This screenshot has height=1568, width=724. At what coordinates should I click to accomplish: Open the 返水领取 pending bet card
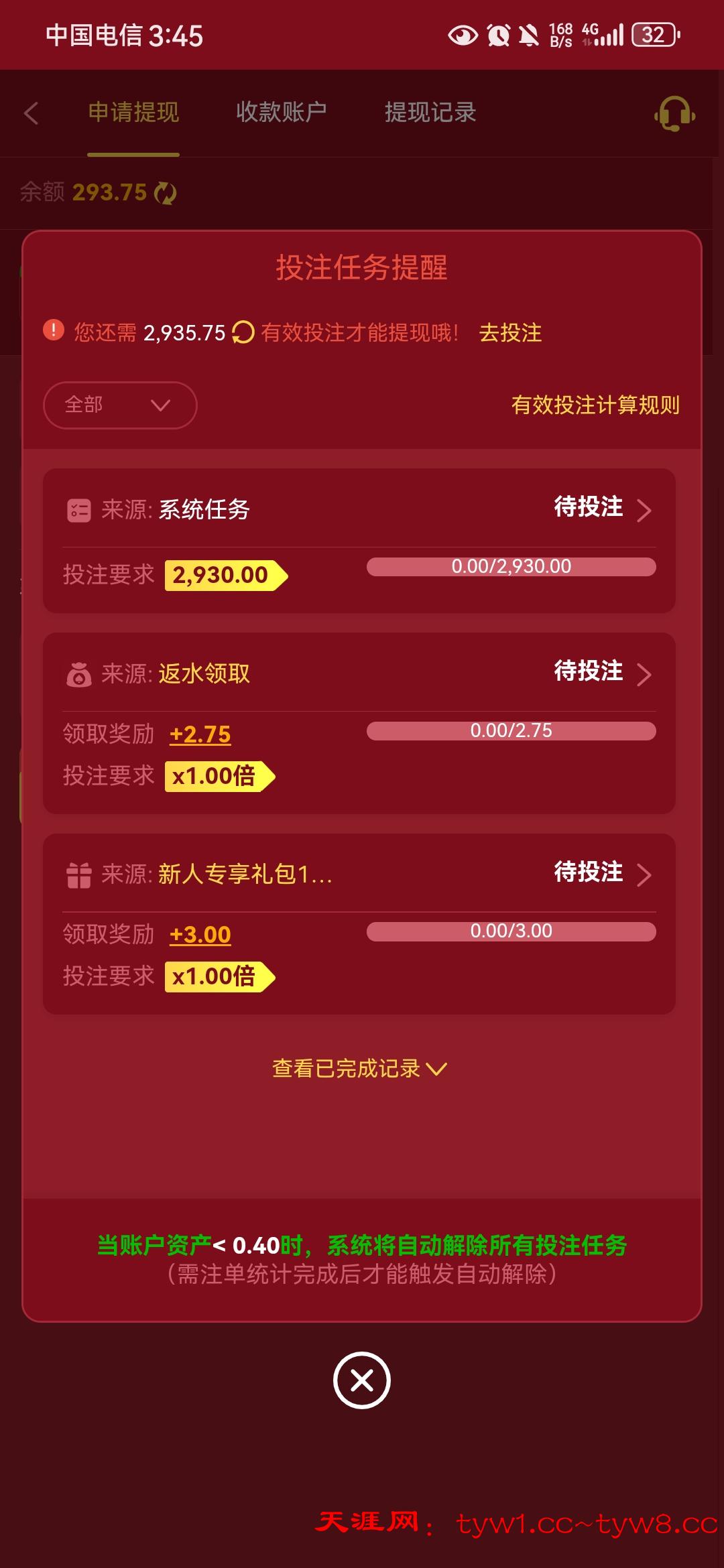tap(601, 673)
